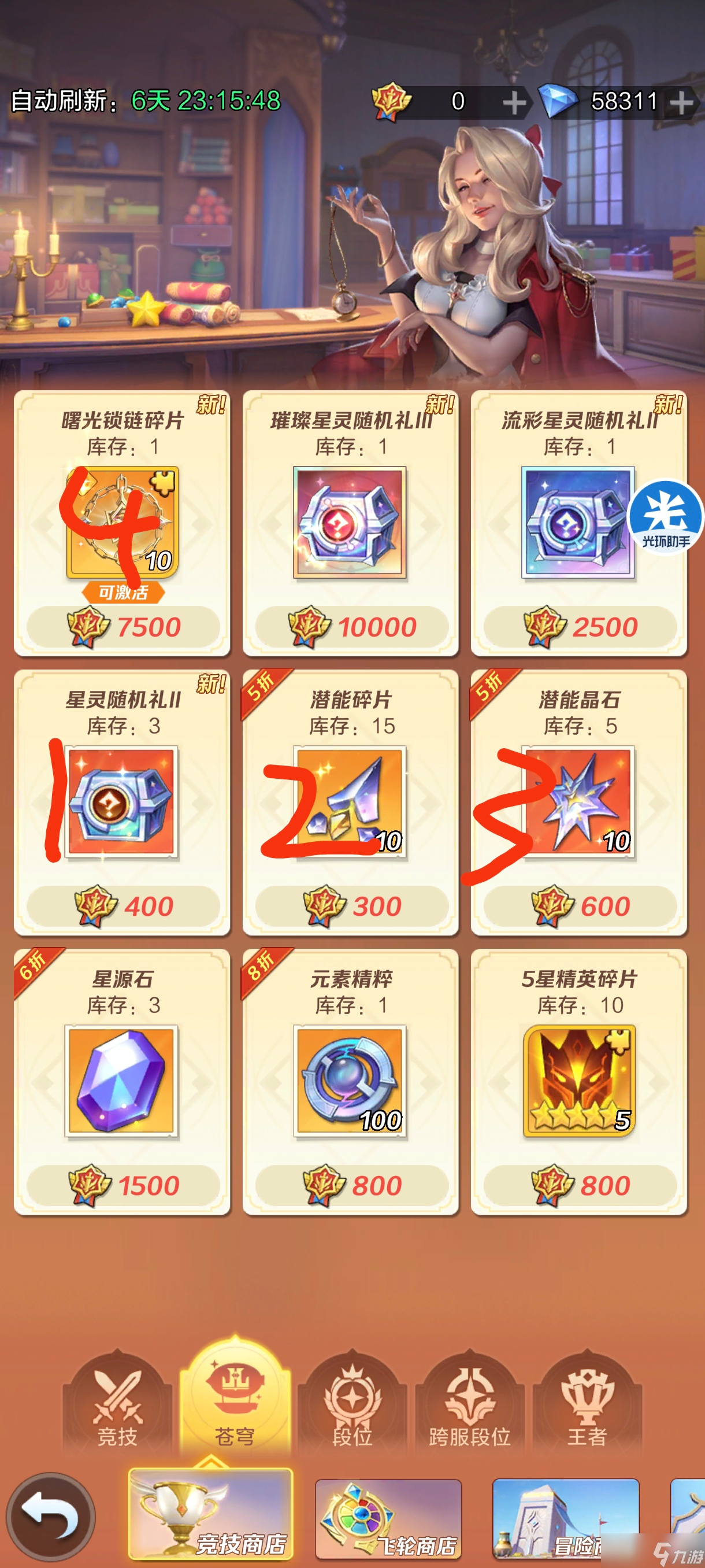Image resolution: width=705 pixels, height=1568 pixels.
Task: Buy 星灵随机礼II for 400
Action: (x=123, y=906)
